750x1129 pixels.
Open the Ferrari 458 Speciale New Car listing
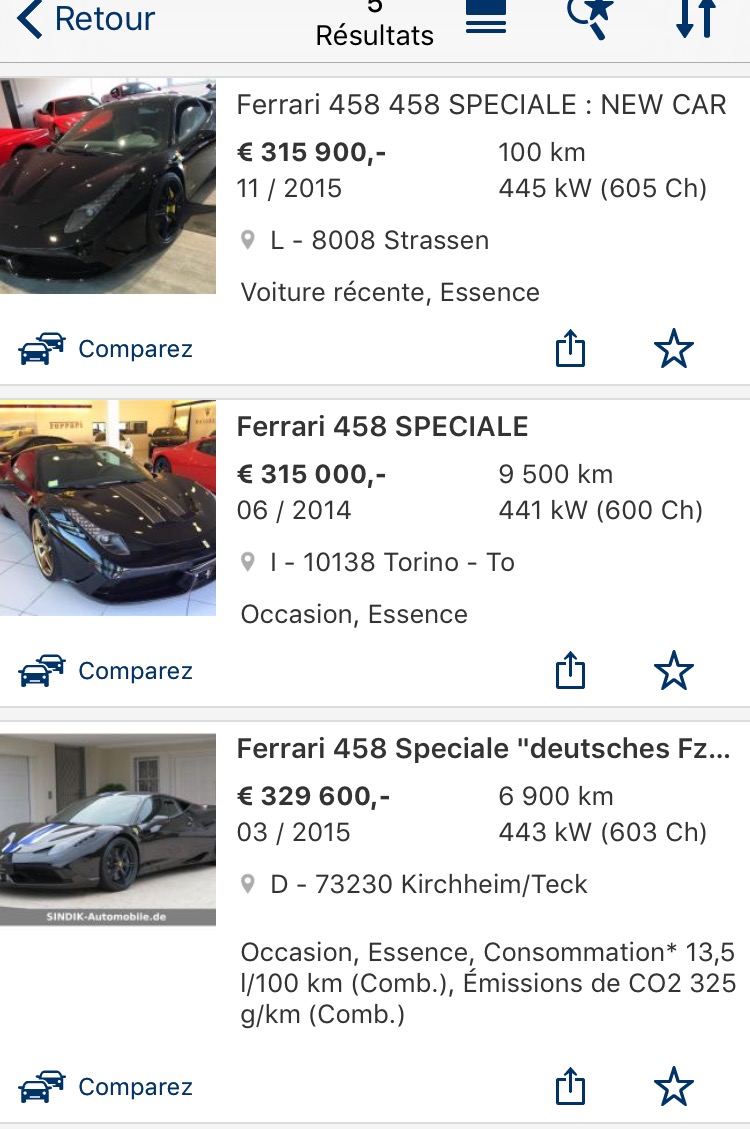[x=481, y=104]
